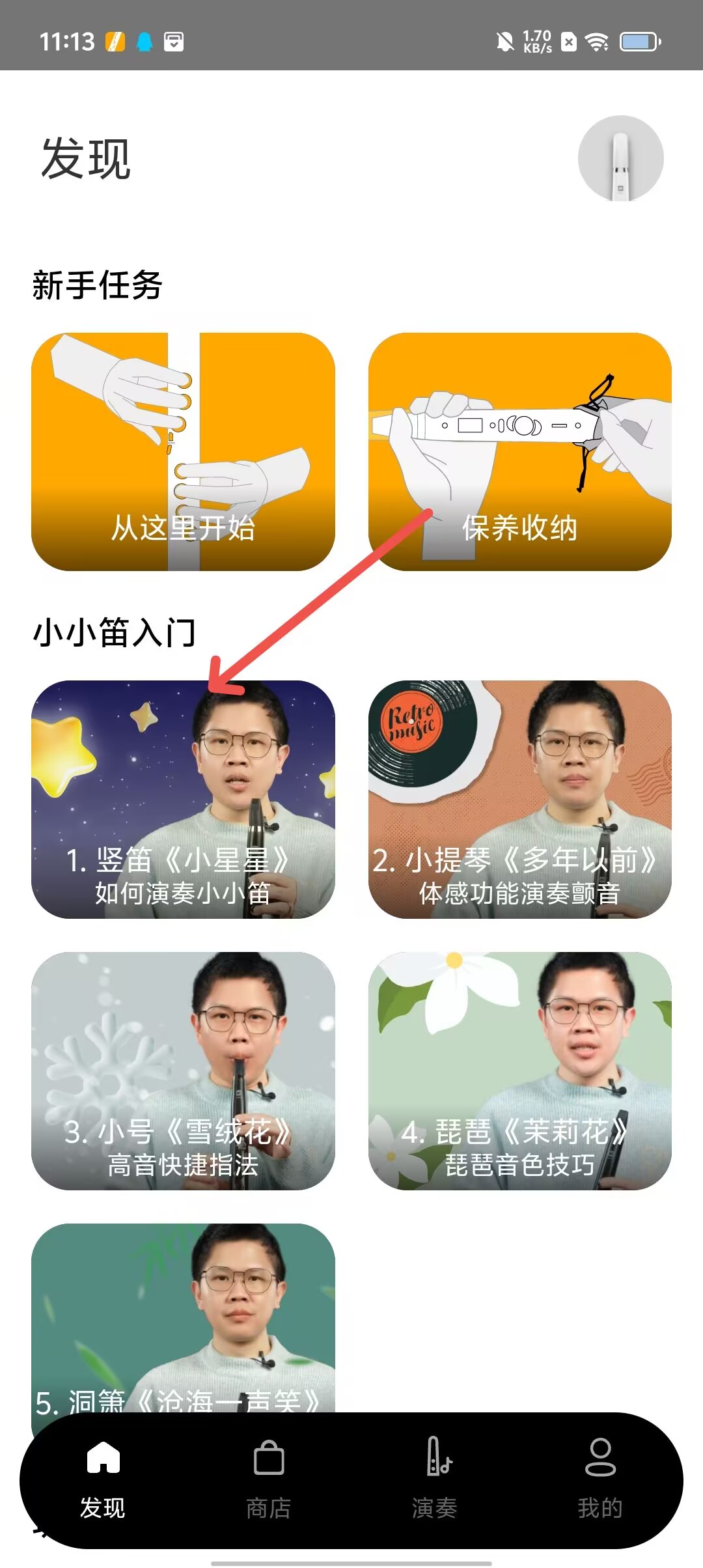Image resolution: width=703 pixels, height=1568 pixels.
Task: Open lesson 2 小提琴《多年以前》
Action: point(519,799)
